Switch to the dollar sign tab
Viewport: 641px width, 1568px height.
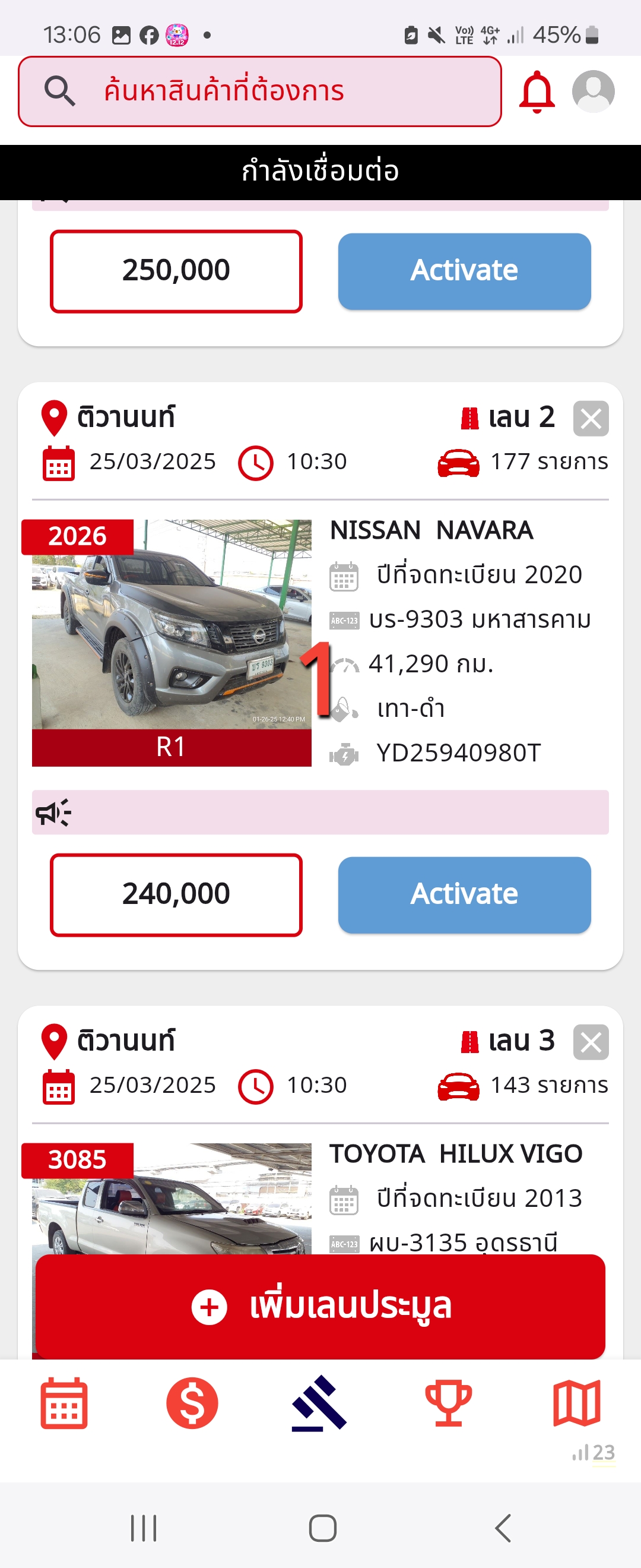pyautogui.click(x=192, y=1403)
